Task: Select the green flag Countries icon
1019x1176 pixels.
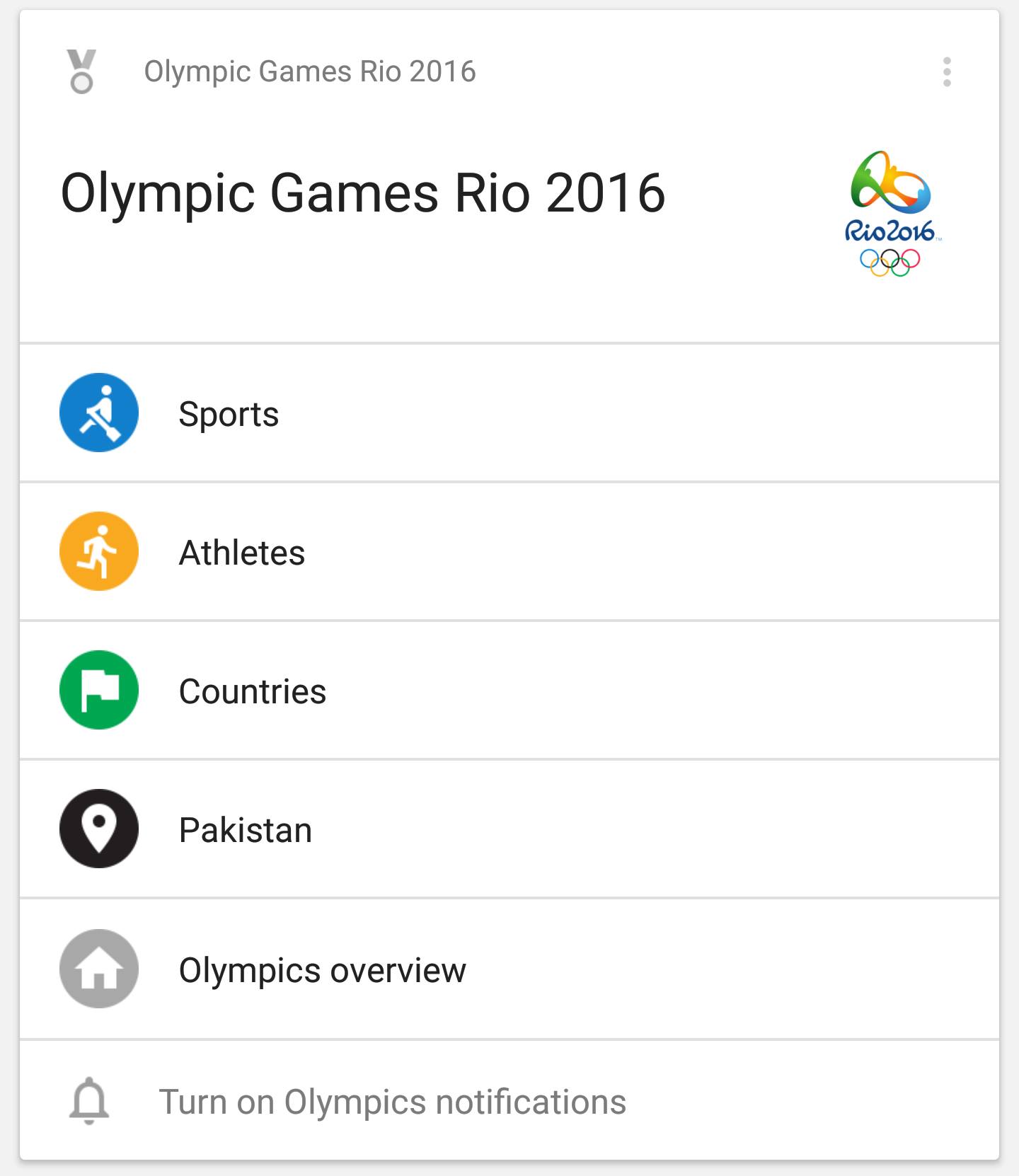Action: point(98,691)
